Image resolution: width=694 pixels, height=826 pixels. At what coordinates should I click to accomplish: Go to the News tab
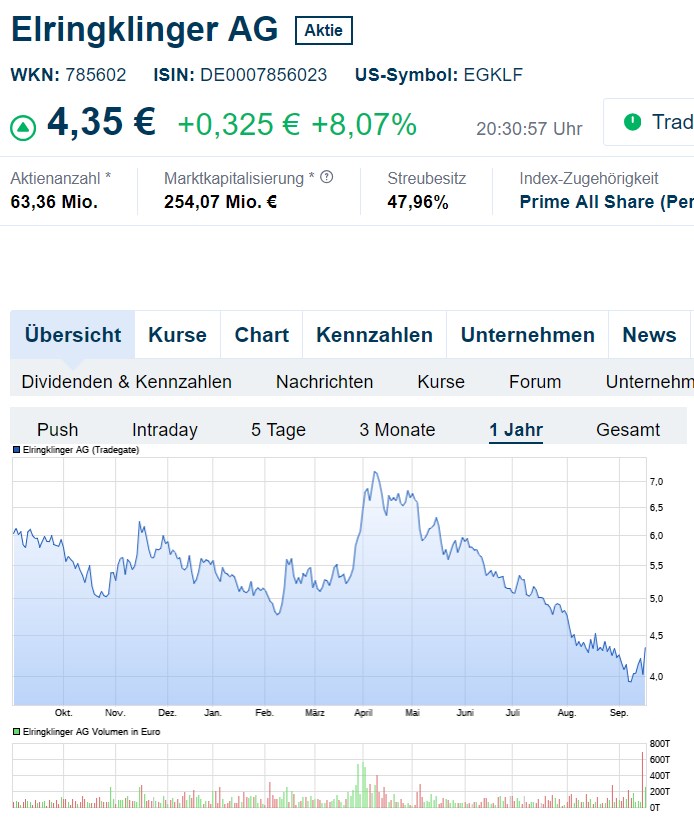pos(649,335)
